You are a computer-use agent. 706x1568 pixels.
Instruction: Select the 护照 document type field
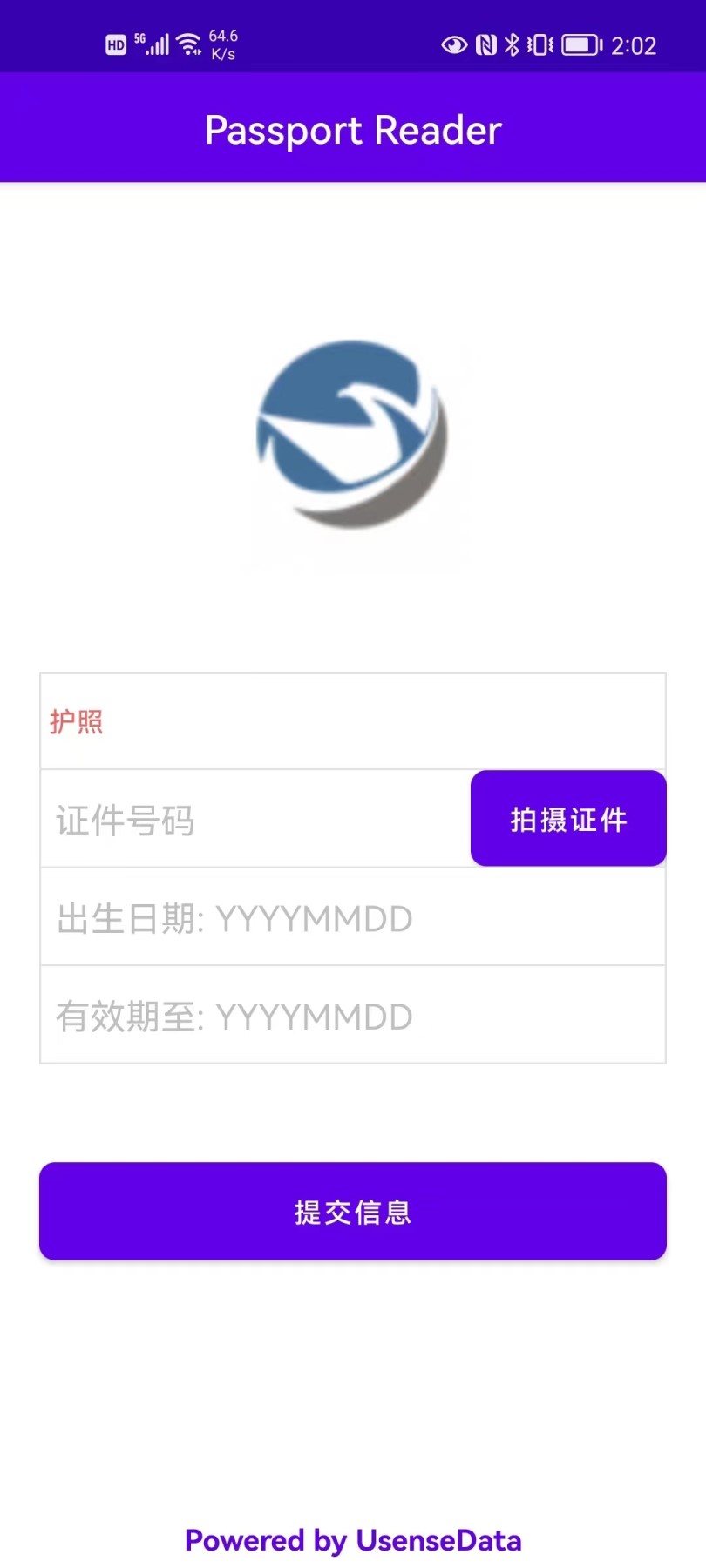click(353, 721)
